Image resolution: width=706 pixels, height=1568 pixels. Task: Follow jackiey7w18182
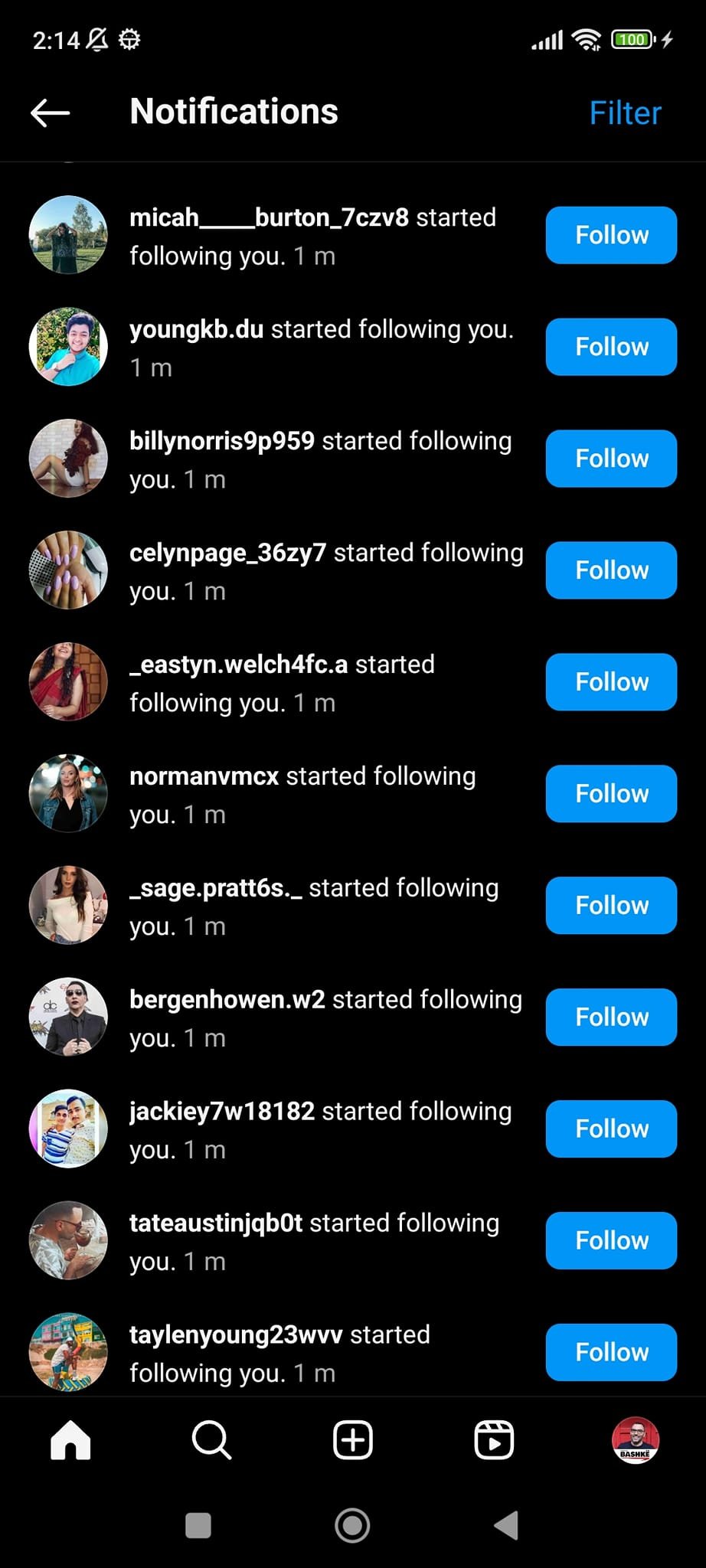[610, 1129]
